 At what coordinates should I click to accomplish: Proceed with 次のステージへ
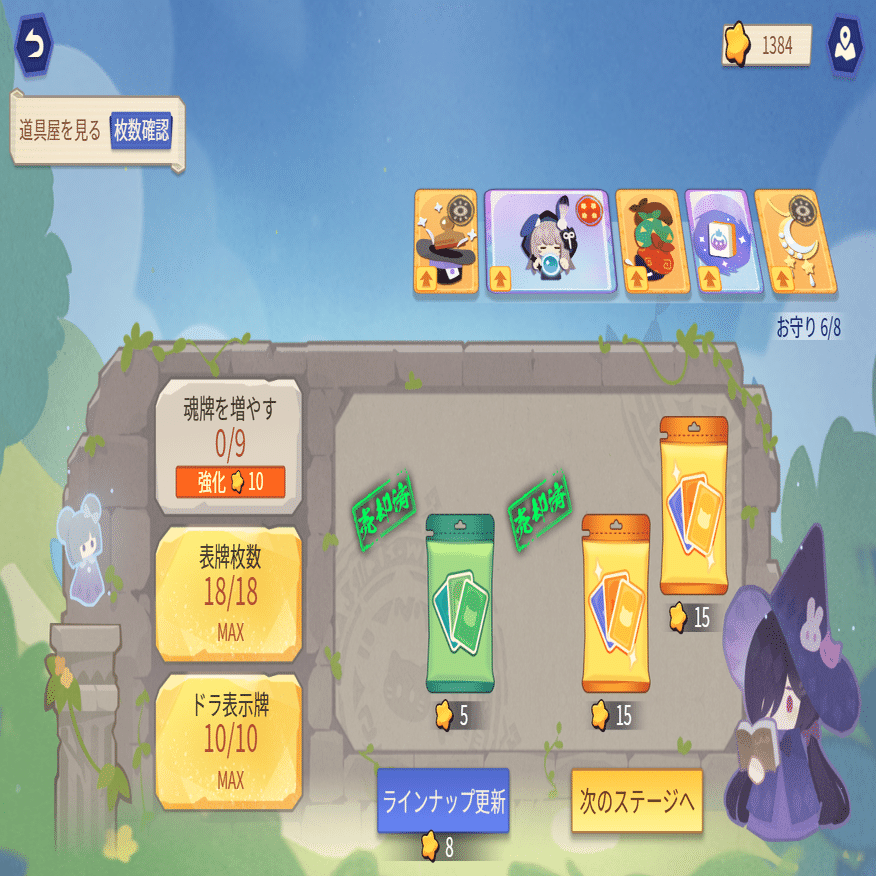tap(636, 801)
